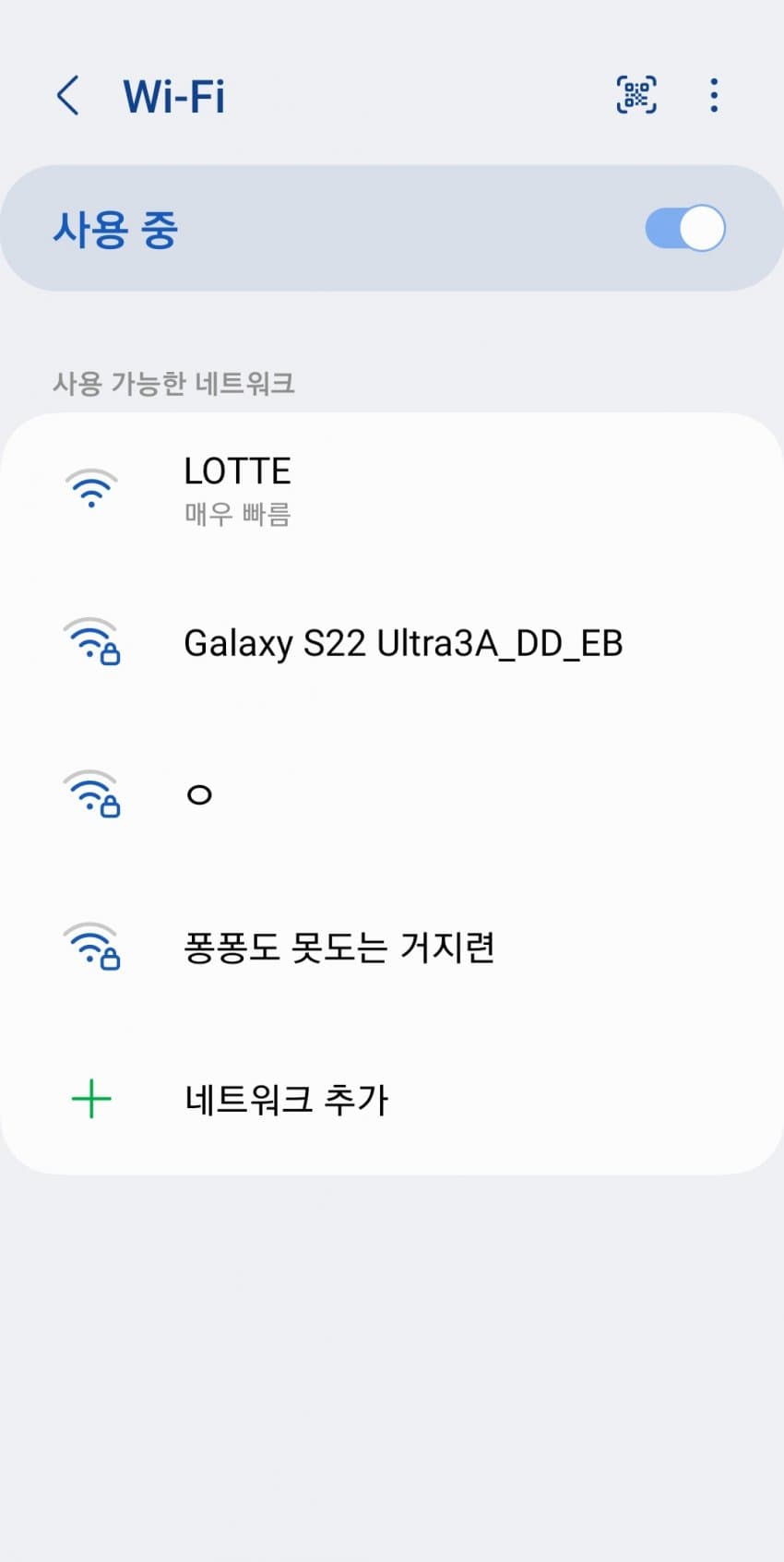Image resolution: width=784 pixels, height=1562 pixels.
Task: Turn off the Wi-Fi switch
Action: [x=685, y=228]
